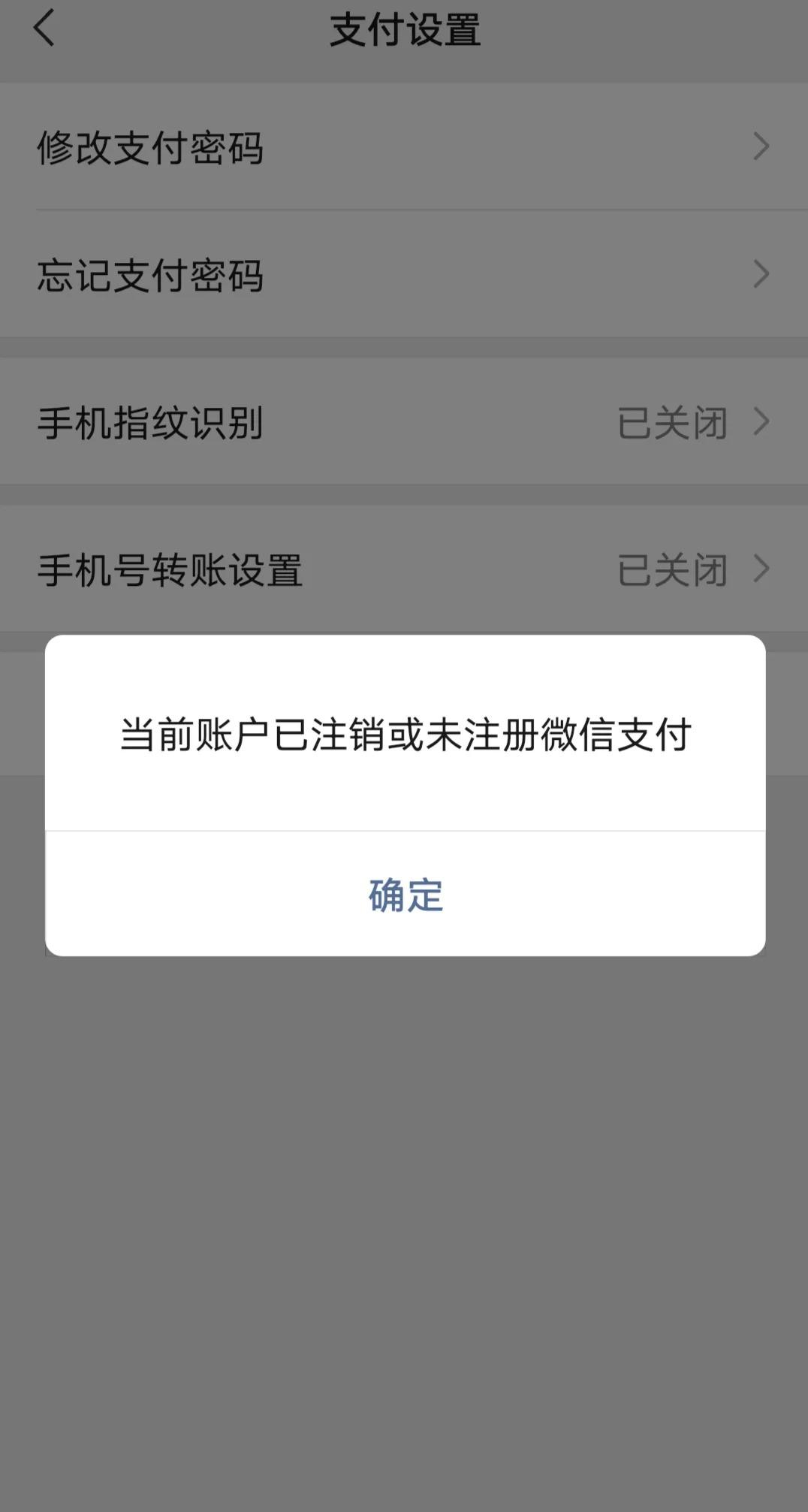808x1512 pixels.
Task: Turn on phone number transfers marked 已关闭
Action: coord(672,569)
